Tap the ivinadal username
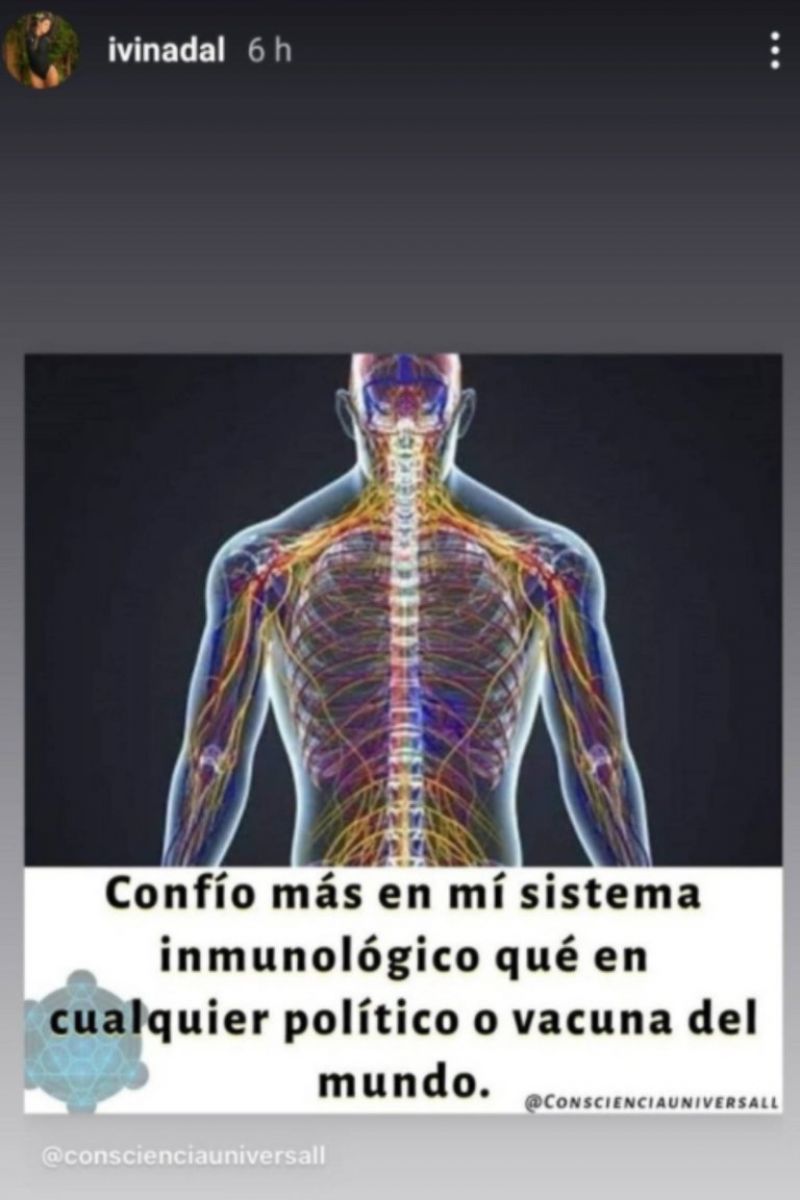Viewport: 800px width, 1200px height. tap(166, 51)
